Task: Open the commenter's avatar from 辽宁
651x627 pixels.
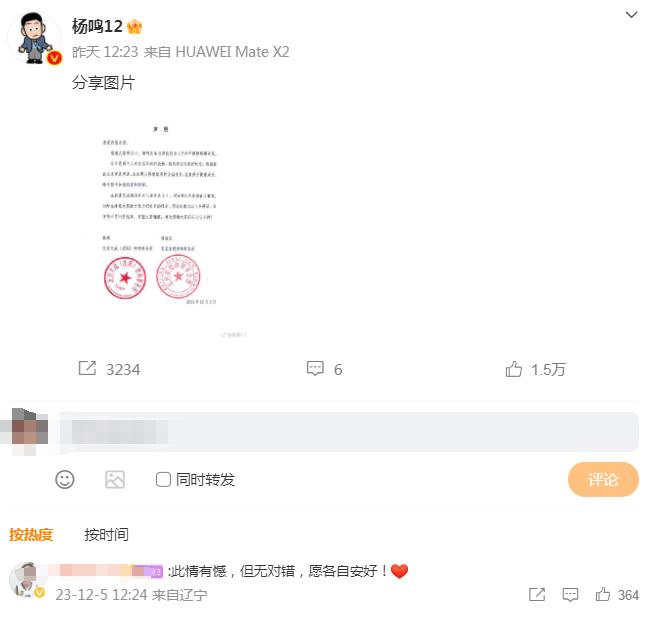Action: [x=26, y=580]
